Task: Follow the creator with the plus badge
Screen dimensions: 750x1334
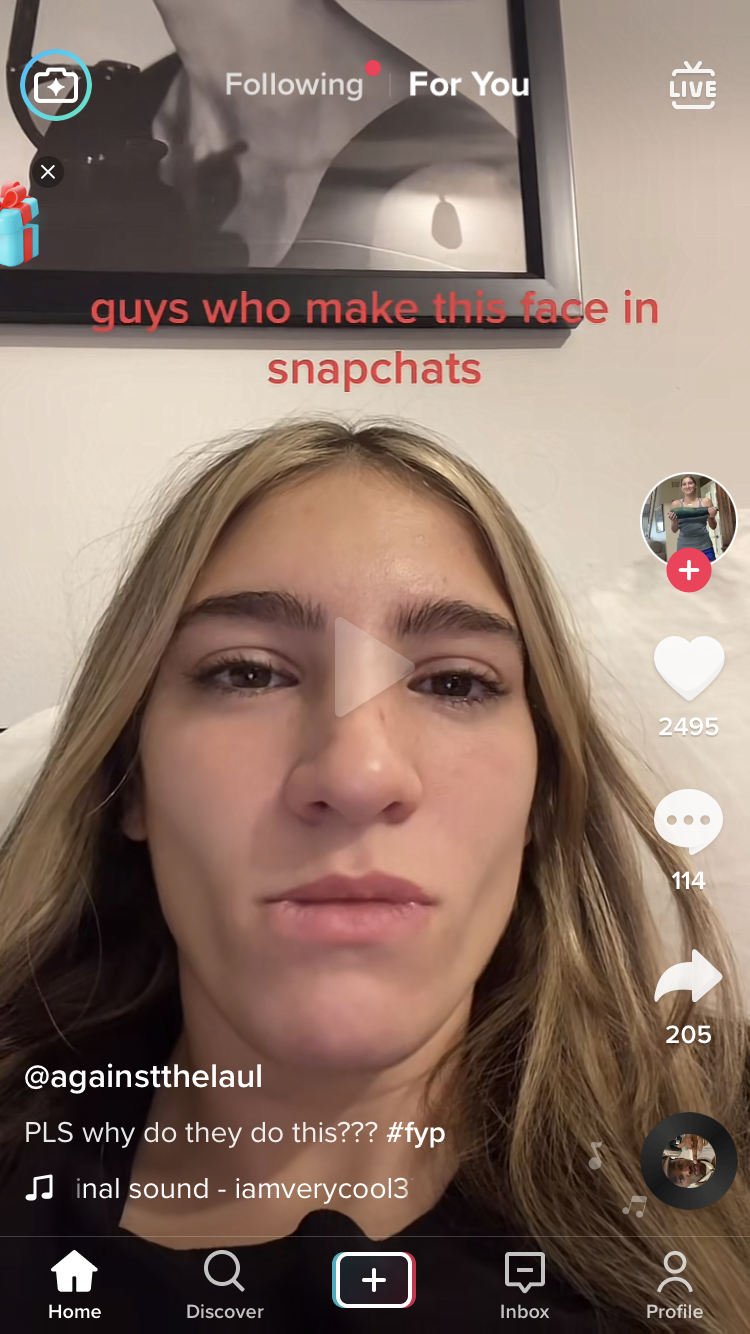Action: click(x=689, y=571)
